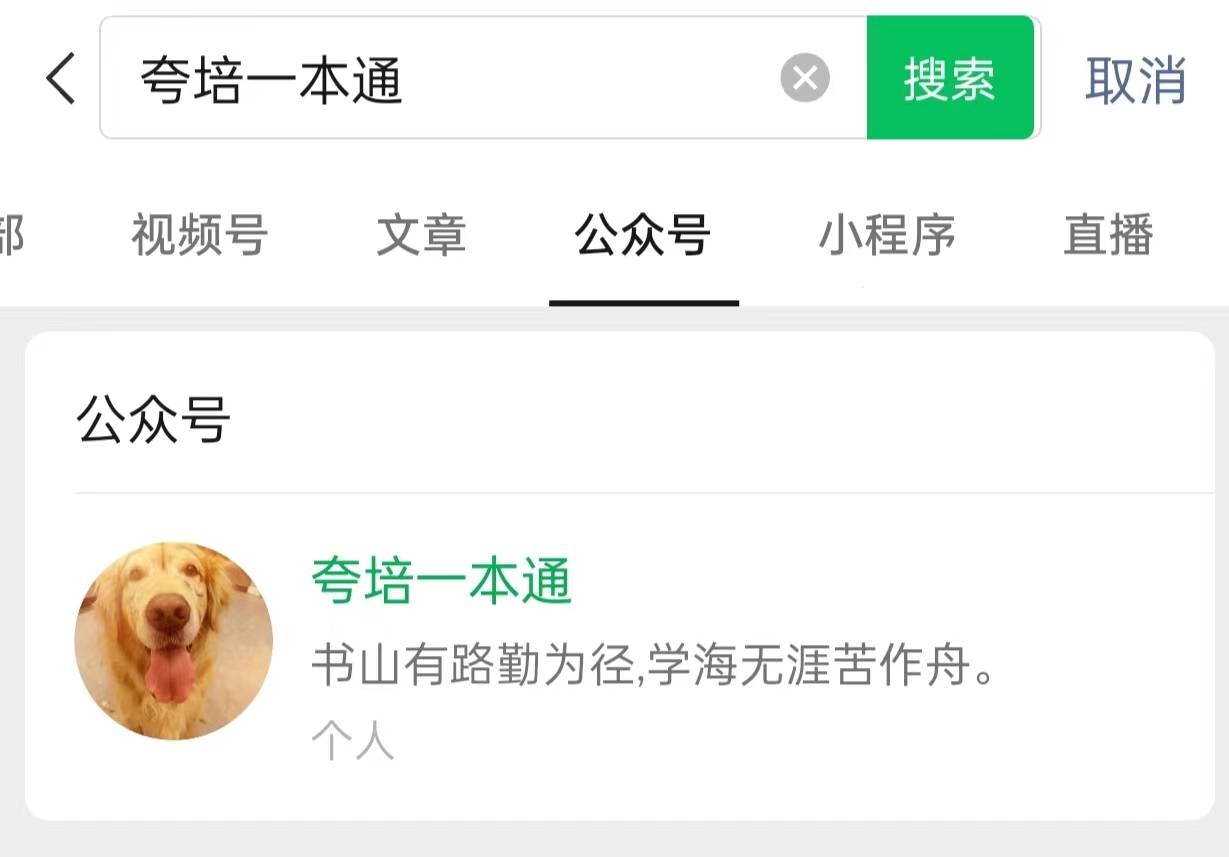Clear the search text

pos(805,78)
